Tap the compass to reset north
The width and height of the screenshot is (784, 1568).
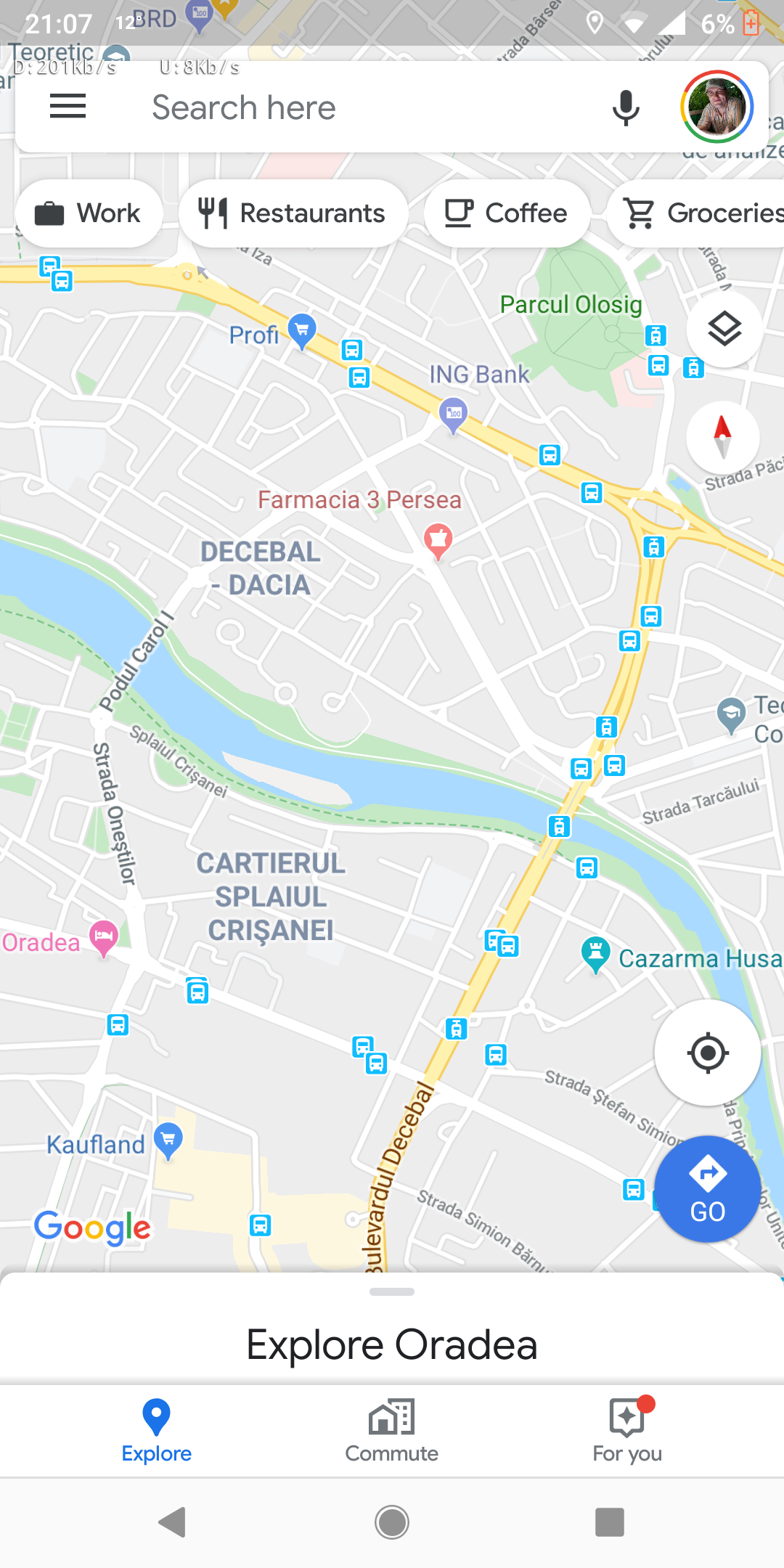click(x=722, y=438)
